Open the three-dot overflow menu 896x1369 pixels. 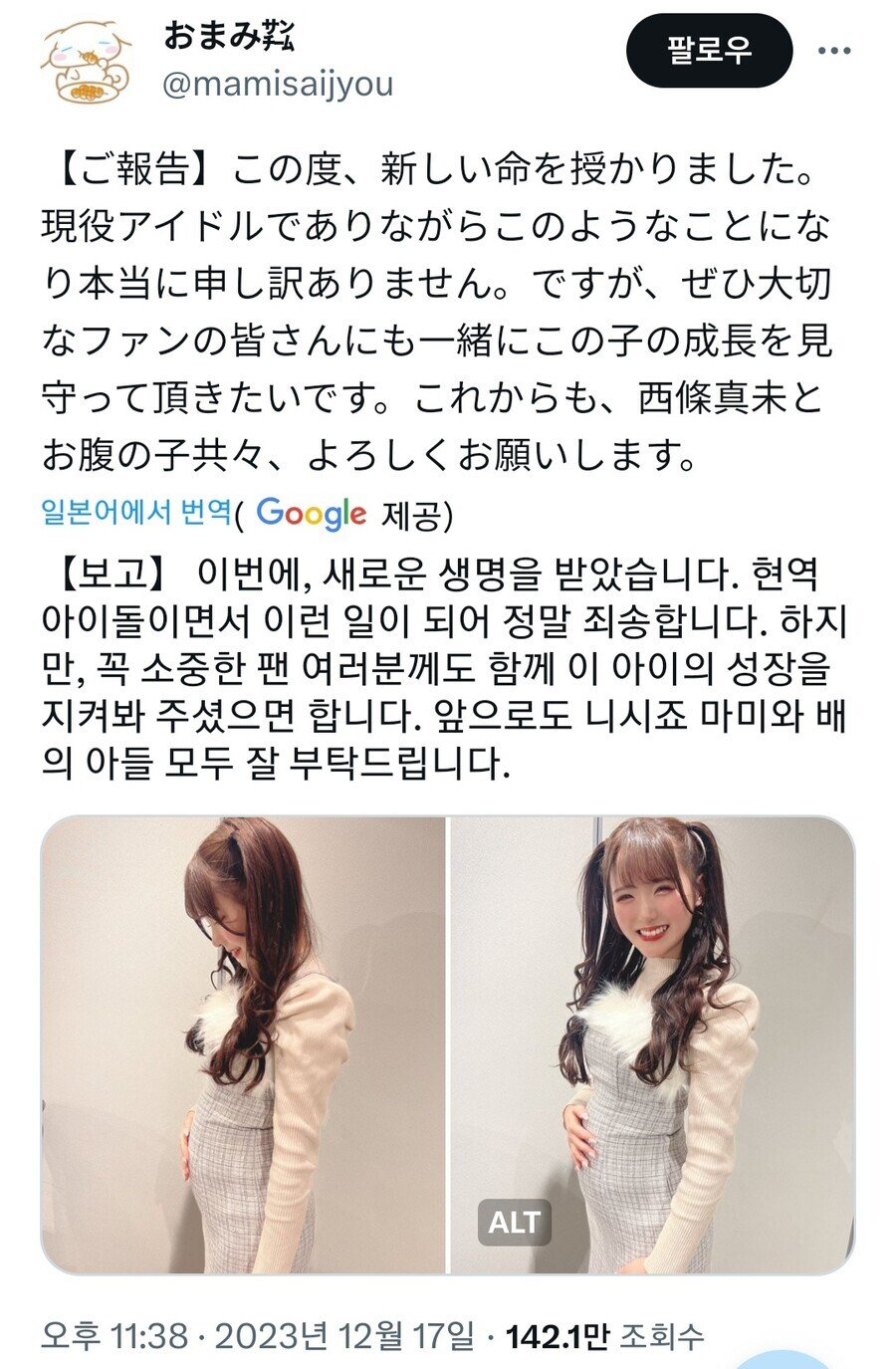pyautogui.click(x=834, y=51)
